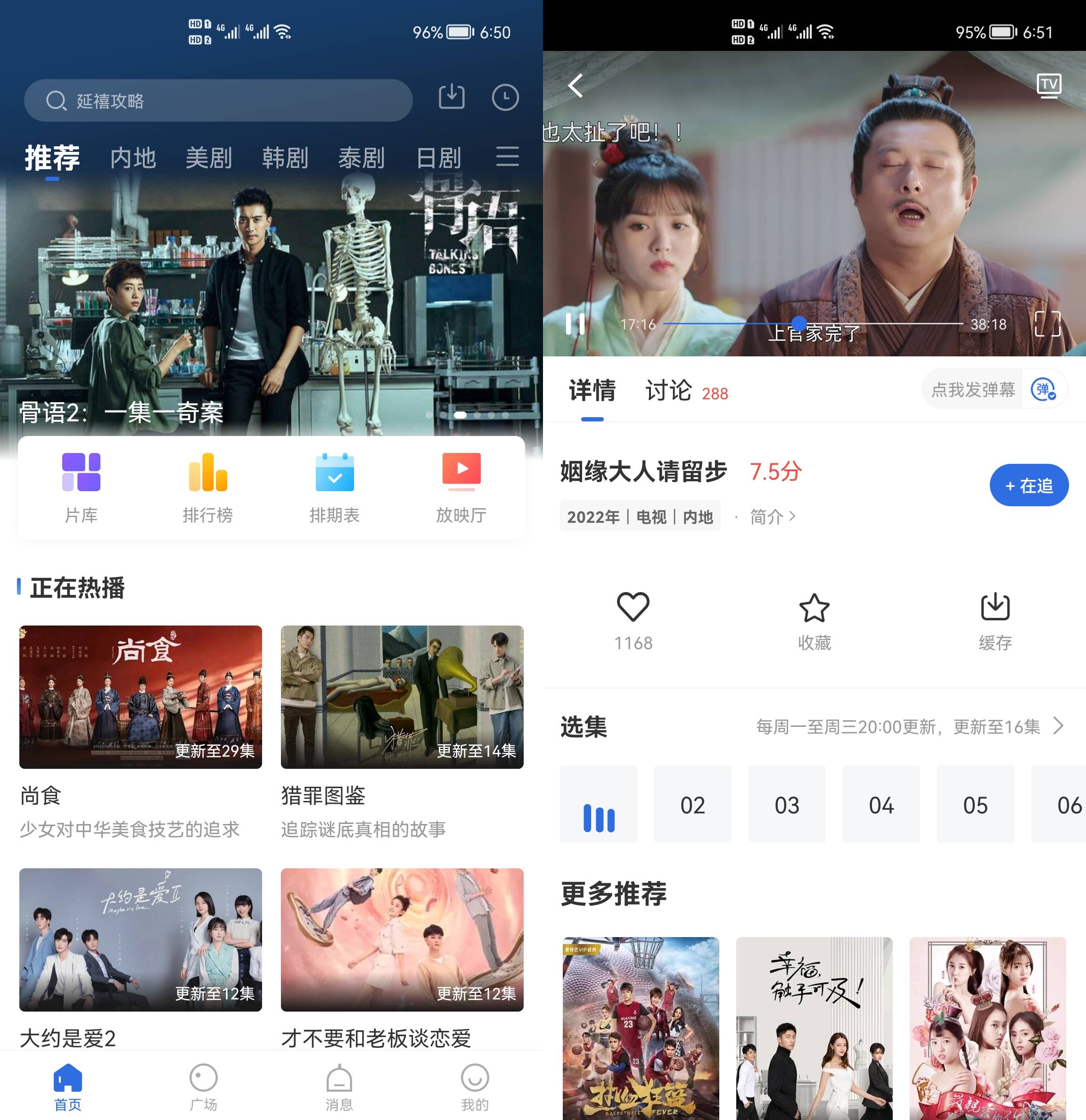Cast the video with the TV icon
Screen dimensions: 1086x1120
point(1049,86)
